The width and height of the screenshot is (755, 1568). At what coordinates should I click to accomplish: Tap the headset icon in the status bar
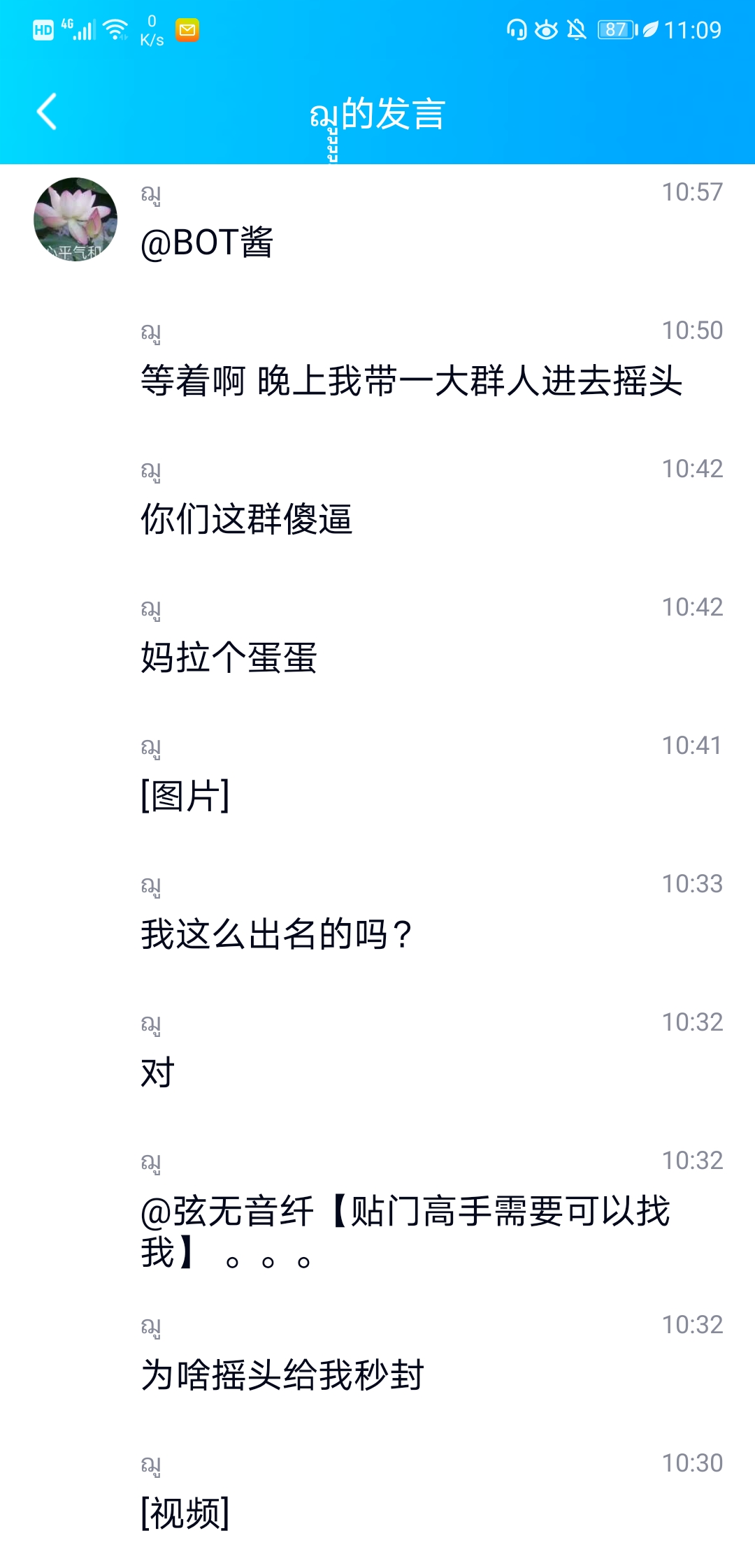(x=517, y=30)
